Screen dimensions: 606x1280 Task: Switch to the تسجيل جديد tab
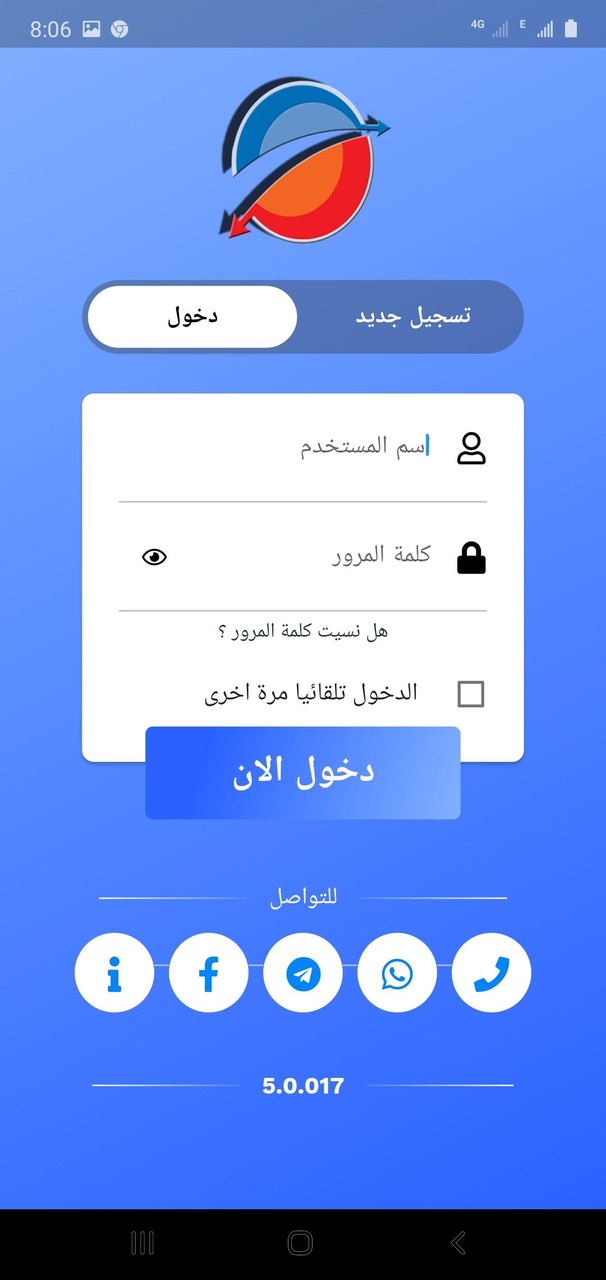pyautogui.click(x=413, y=317)
